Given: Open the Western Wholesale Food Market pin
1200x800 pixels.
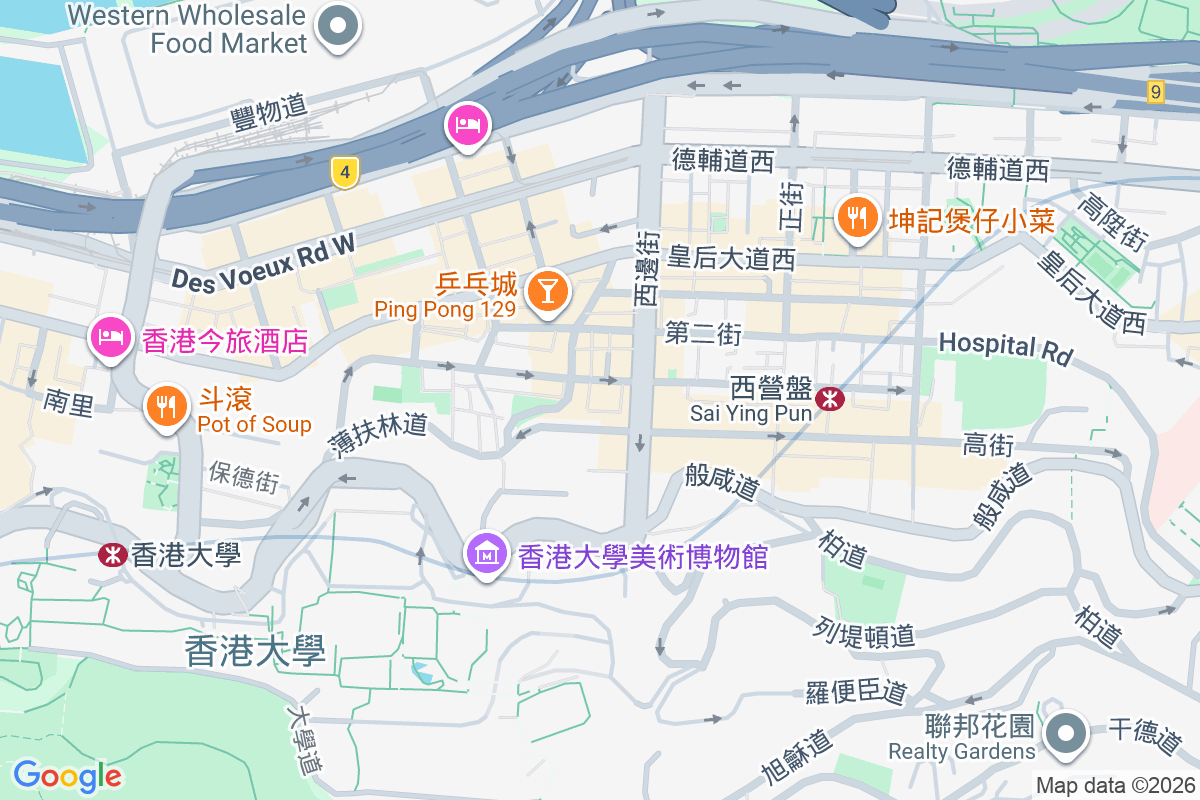Looking at the screenshot, I should 338,27.
